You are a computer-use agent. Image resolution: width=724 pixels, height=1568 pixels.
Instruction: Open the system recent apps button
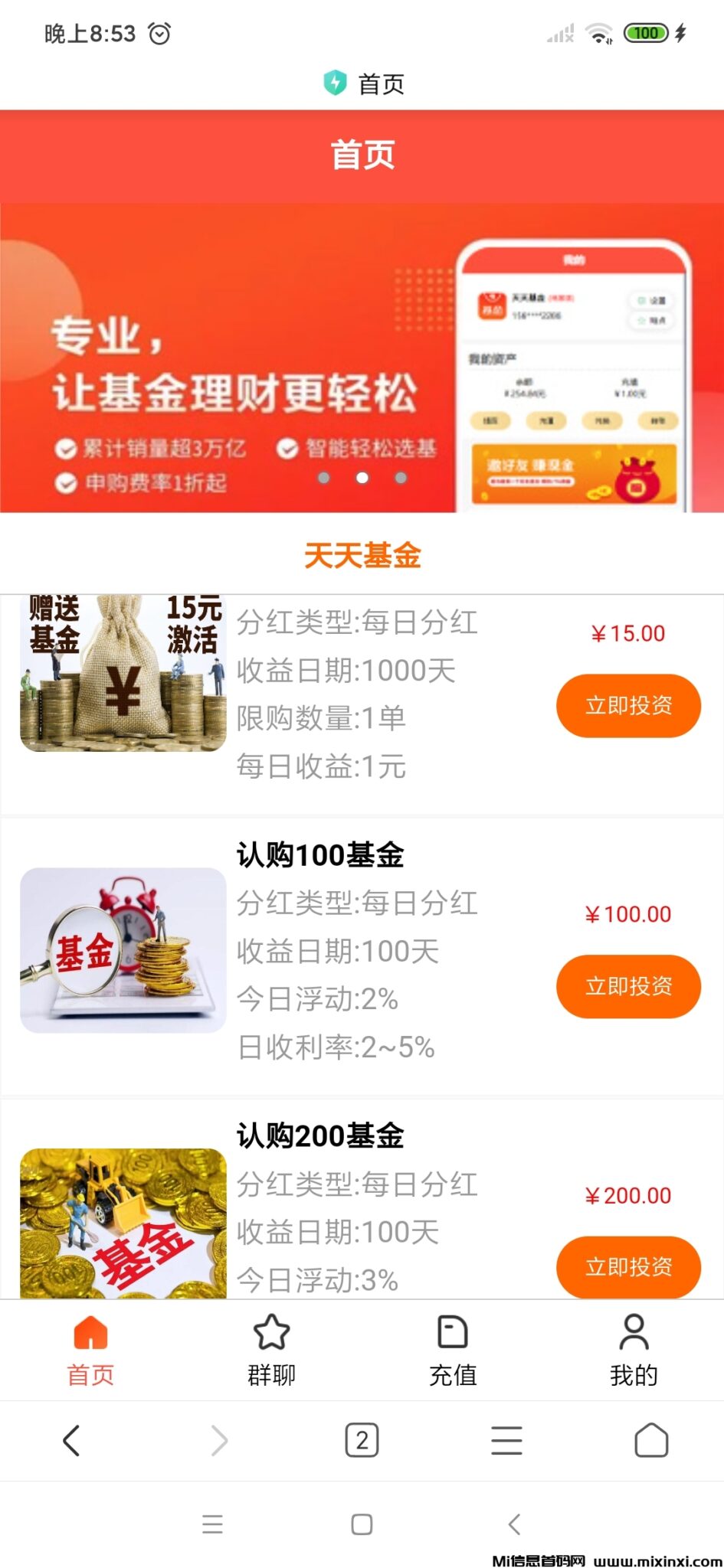212,1524
